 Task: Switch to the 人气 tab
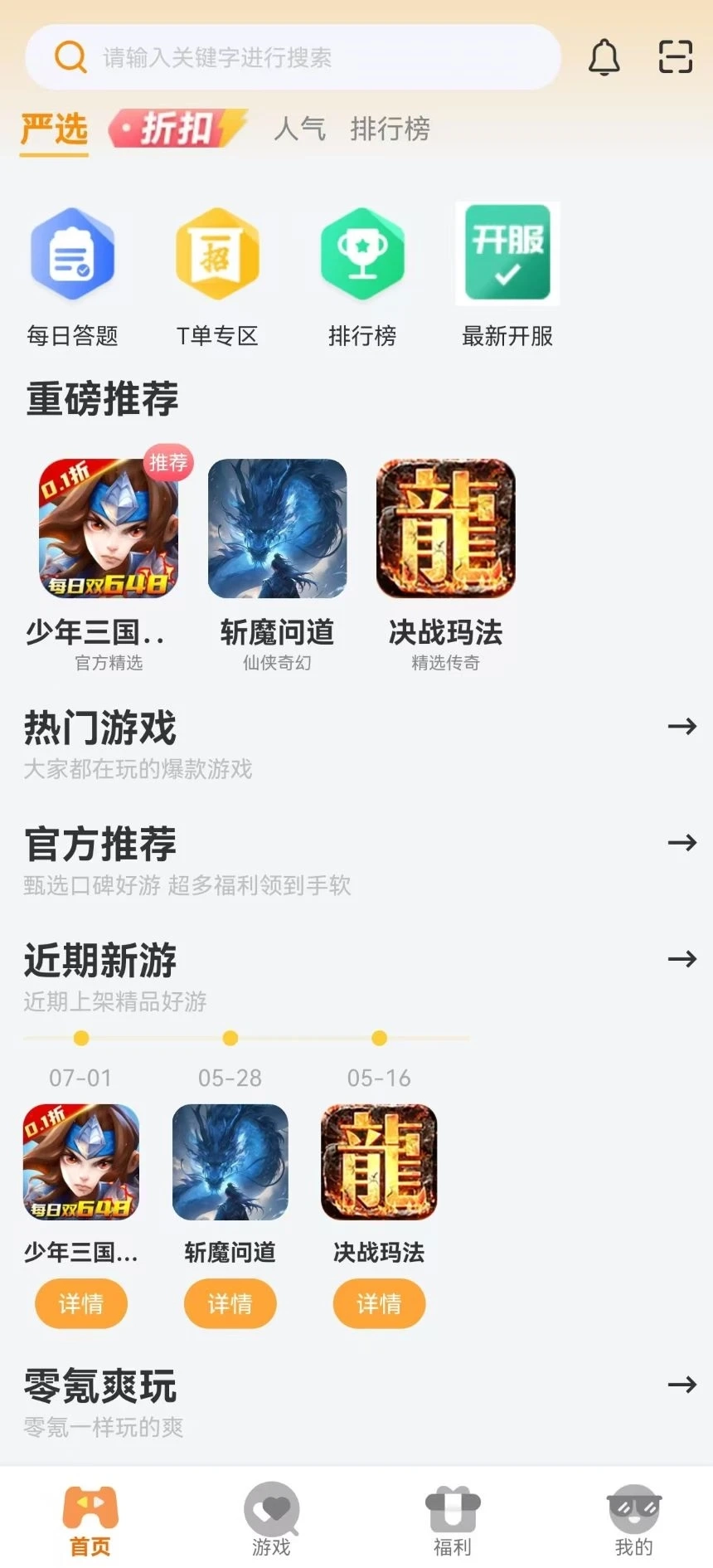(x=299, y=129)
